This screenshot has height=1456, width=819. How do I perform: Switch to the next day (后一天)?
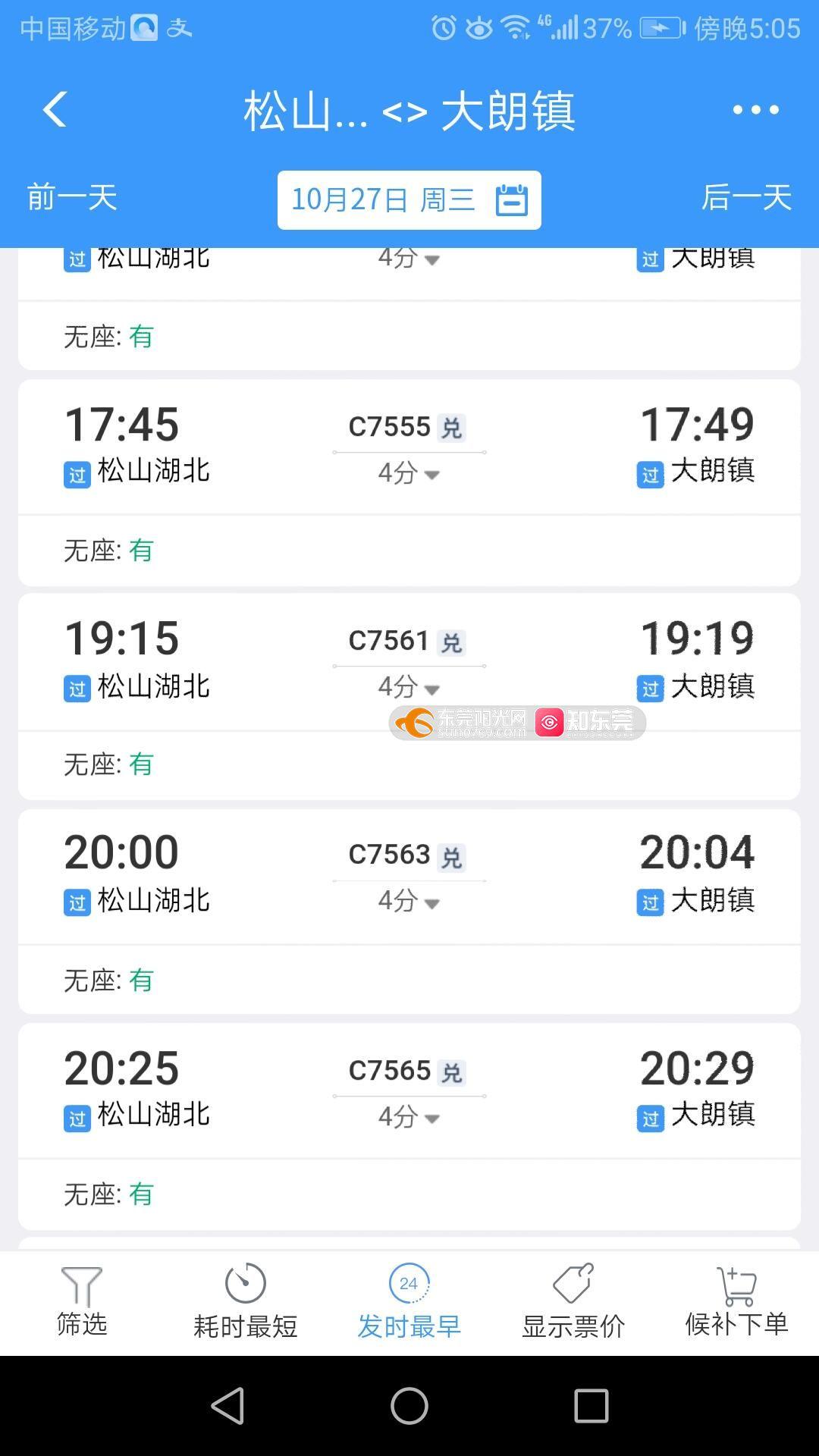[x=746, y=198]
